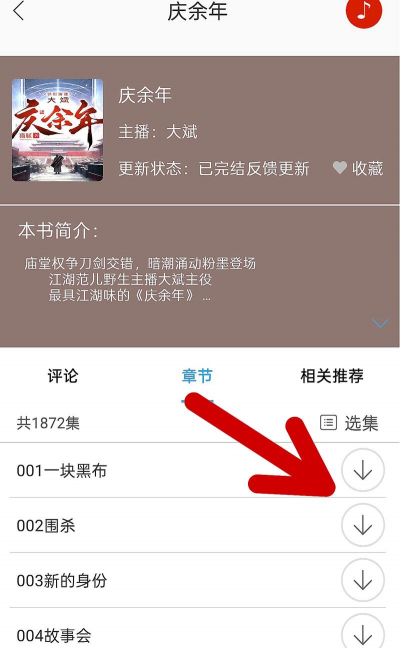The height and width of the screenshot is (648, 400).
Task: Download episode 003新的身份
Action: click(x=363, y=580)
